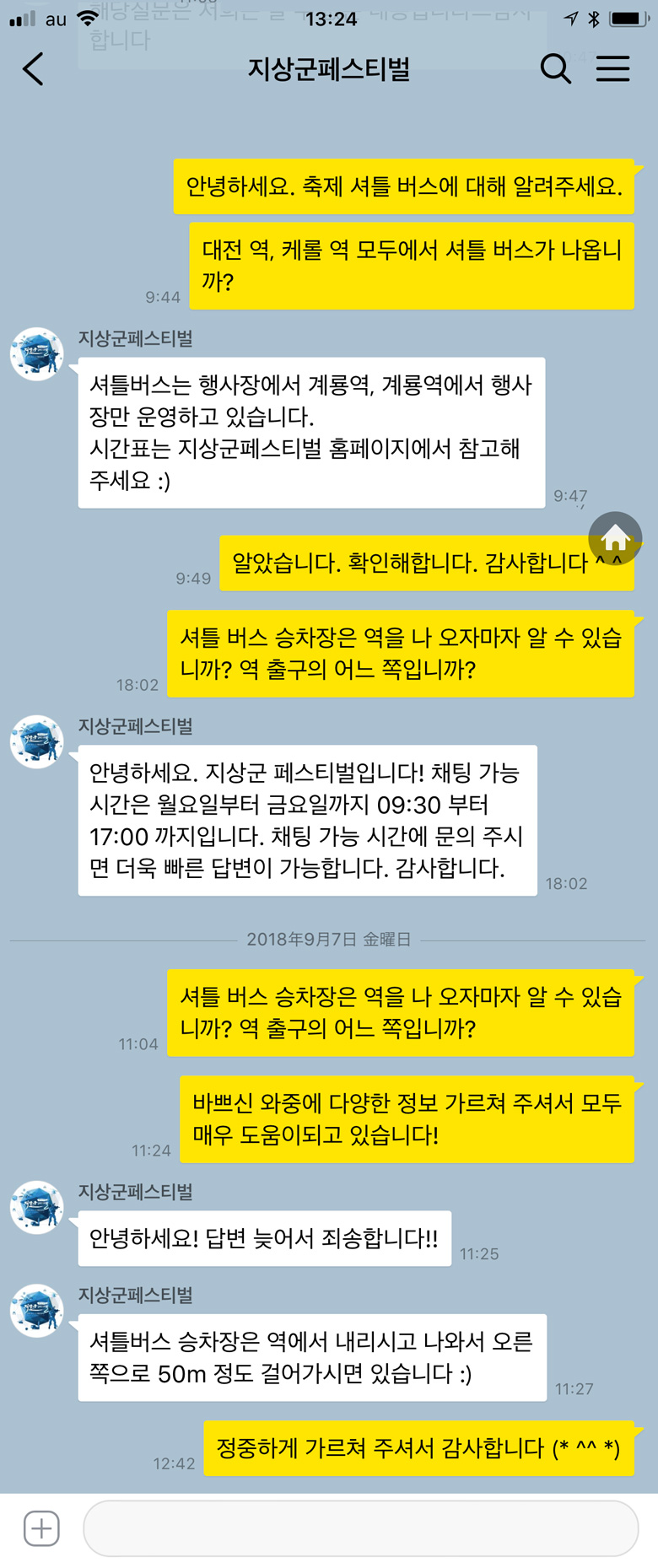Focus the message input field

360,1528
